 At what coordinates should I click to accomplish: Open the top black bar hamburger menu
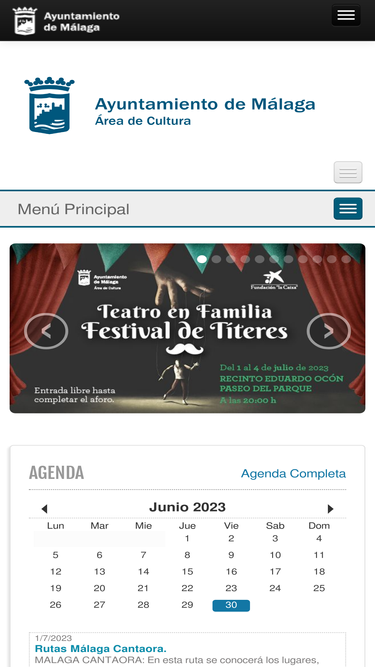(x=346, y=15)
